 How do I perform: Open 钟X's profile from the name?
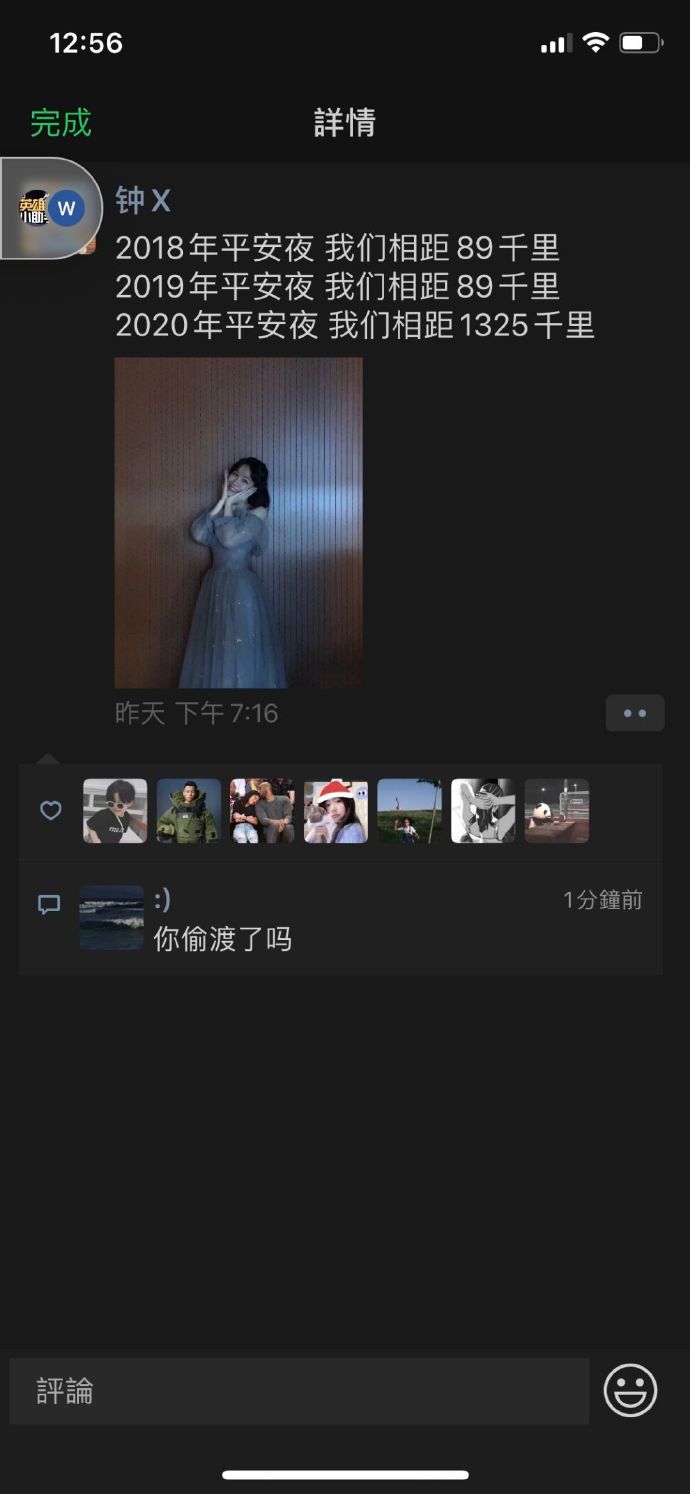pos(143,201)
